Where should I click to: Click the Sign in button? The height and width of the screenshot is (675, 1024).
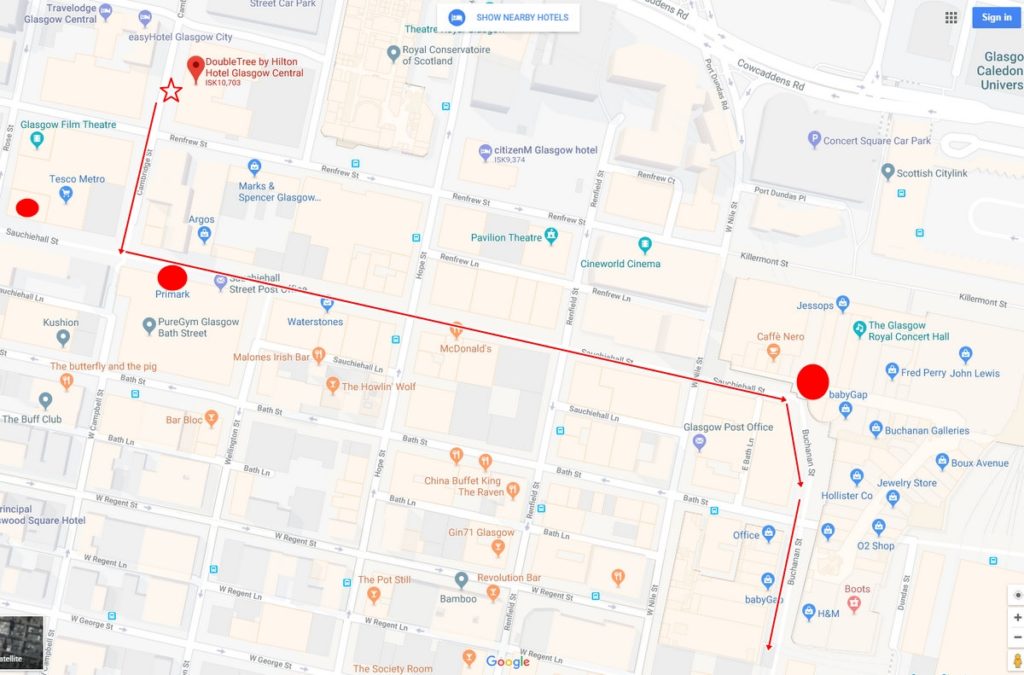pyautogui.click(x=995, y=17)
